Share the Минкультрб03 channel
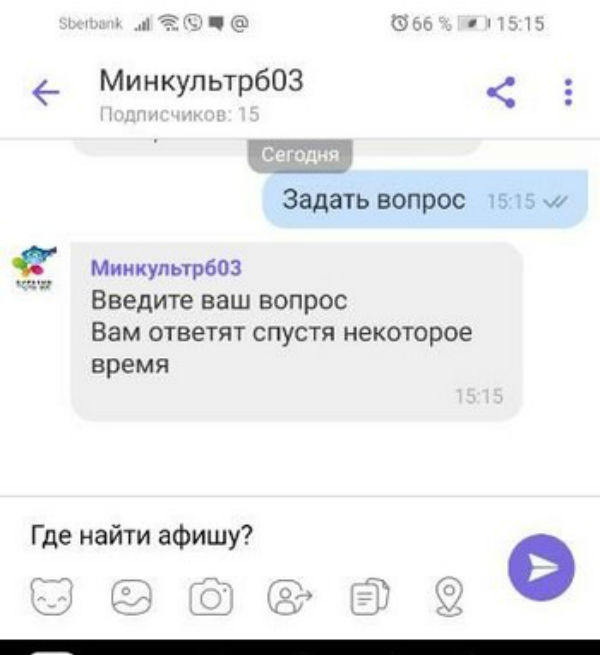The width and height of the screenshot is (600, 655). pyautogui.click(x=500, y=94)
